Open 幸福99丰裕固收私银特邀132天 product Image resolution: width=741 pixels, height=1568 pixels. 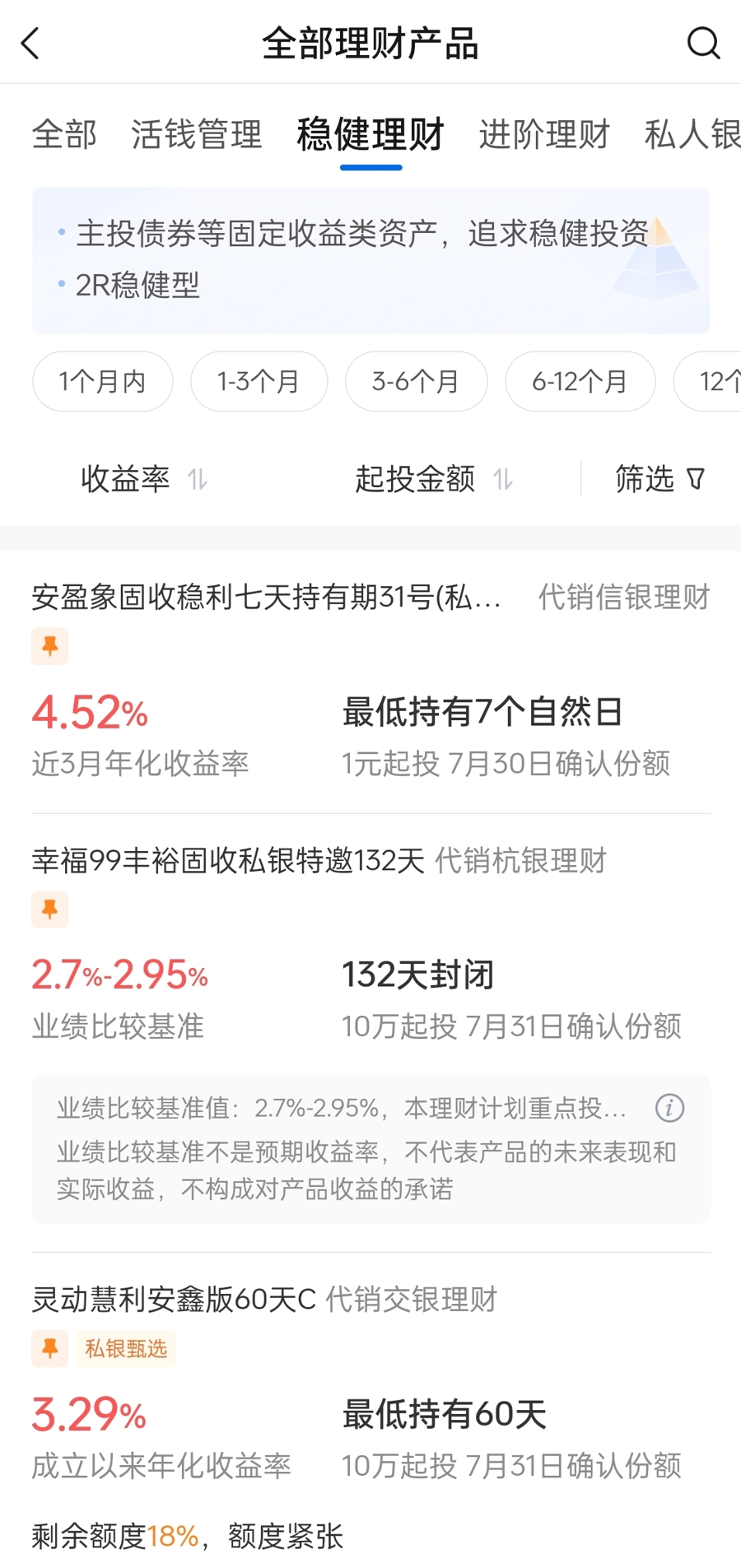pos(228,861)
